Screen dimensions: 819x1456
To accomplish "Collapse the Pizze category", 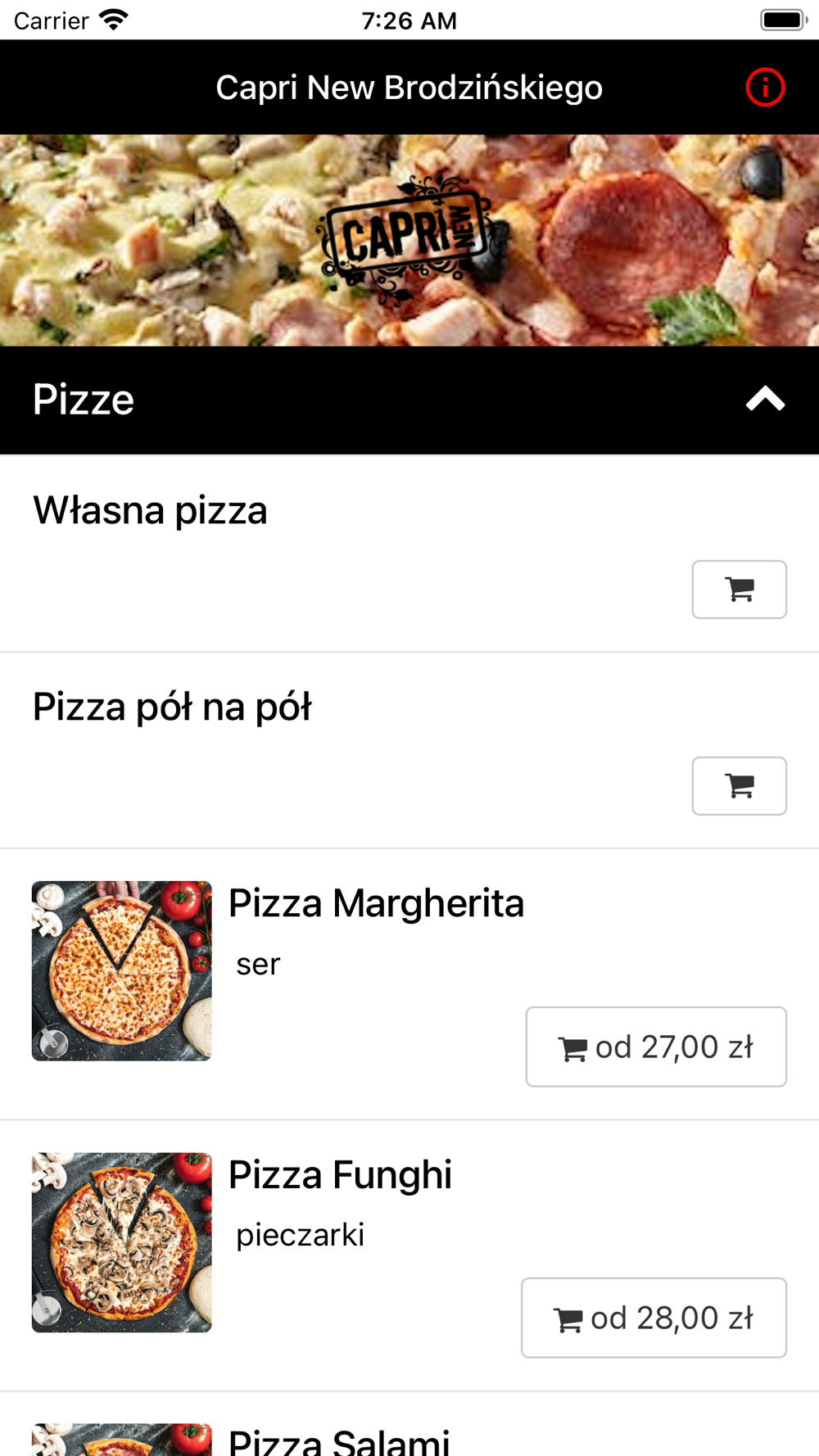I will [x=765, y=400].
